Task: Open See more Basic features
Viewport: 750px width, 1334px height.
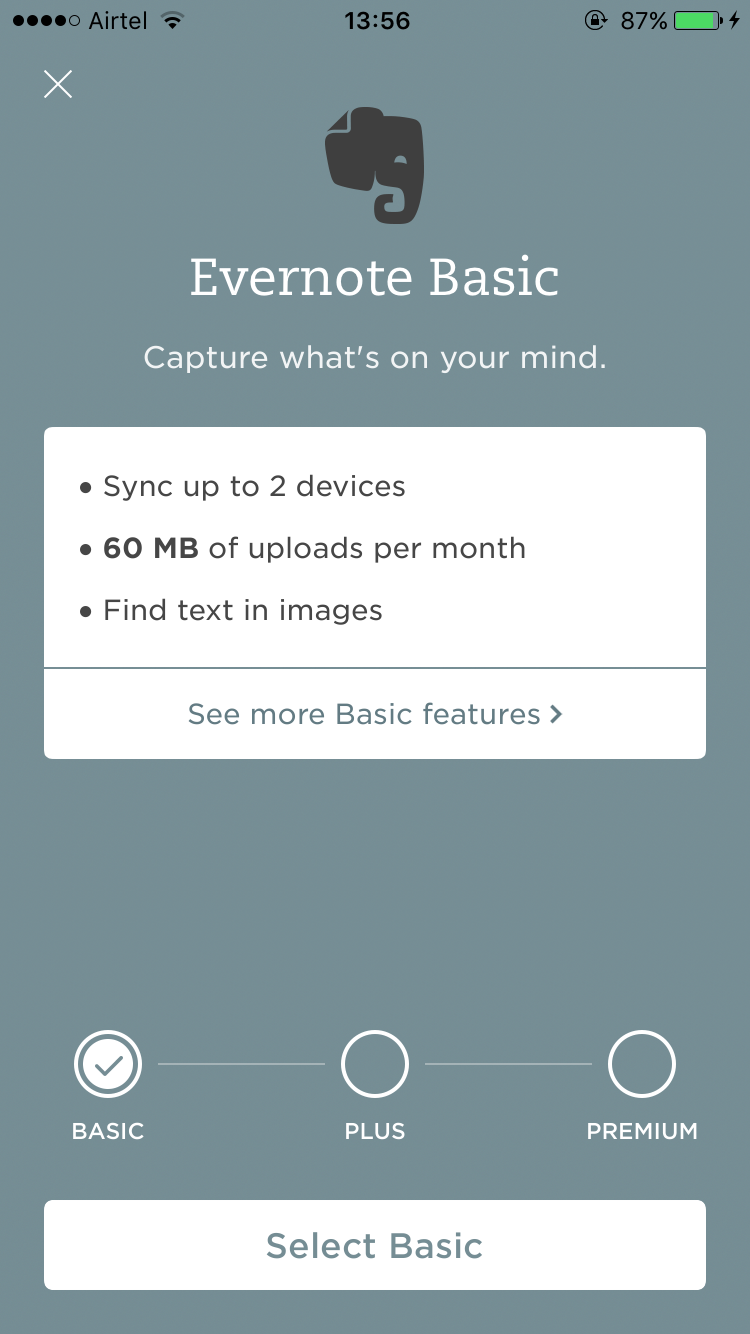Action: coord(375,714)
